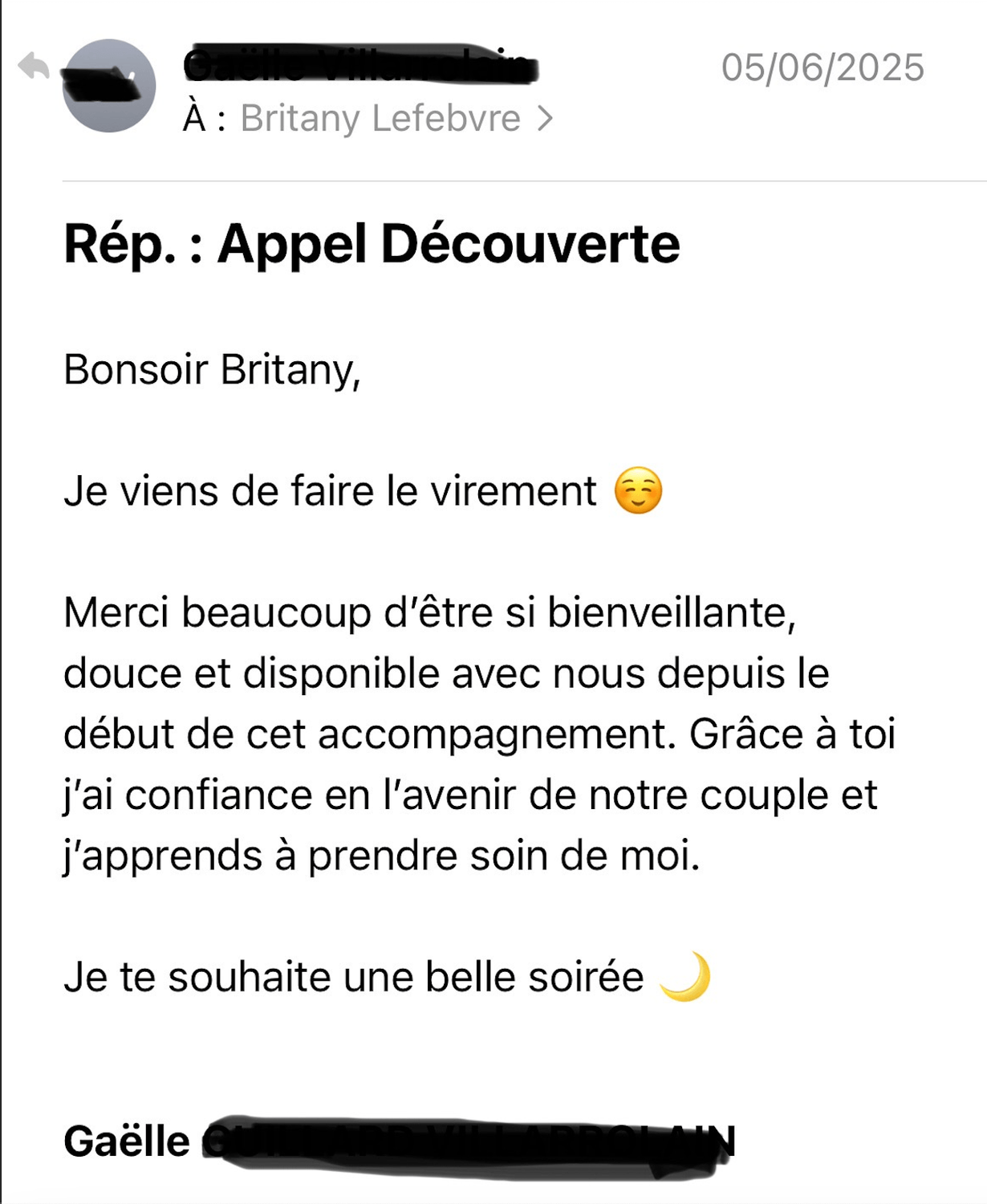987x1204 pixels.
Task: Tap the sender's round avatar
Action: pos(109,86)
